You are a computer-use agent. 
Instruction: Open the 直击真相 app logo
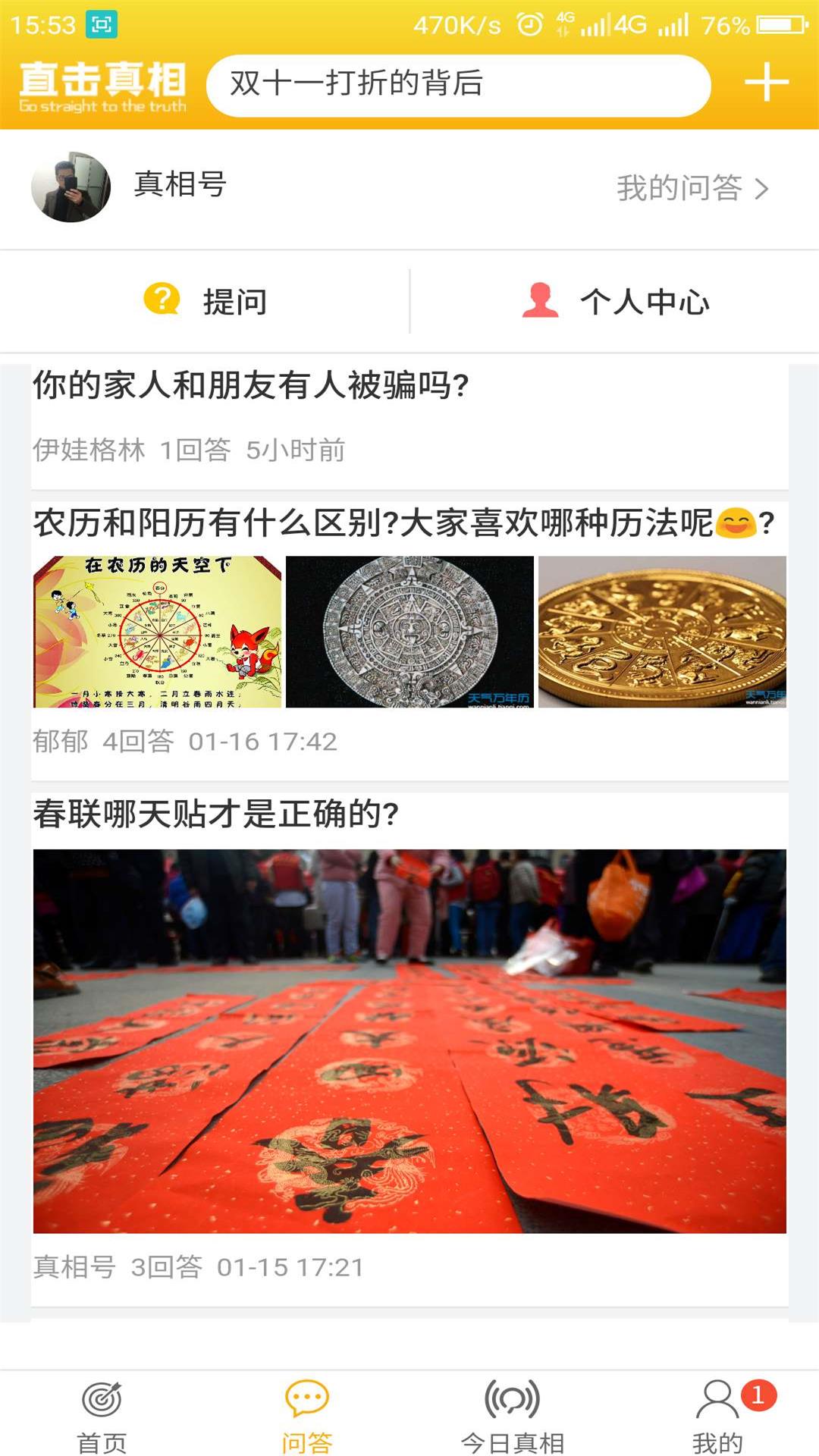tap(102, 85)
